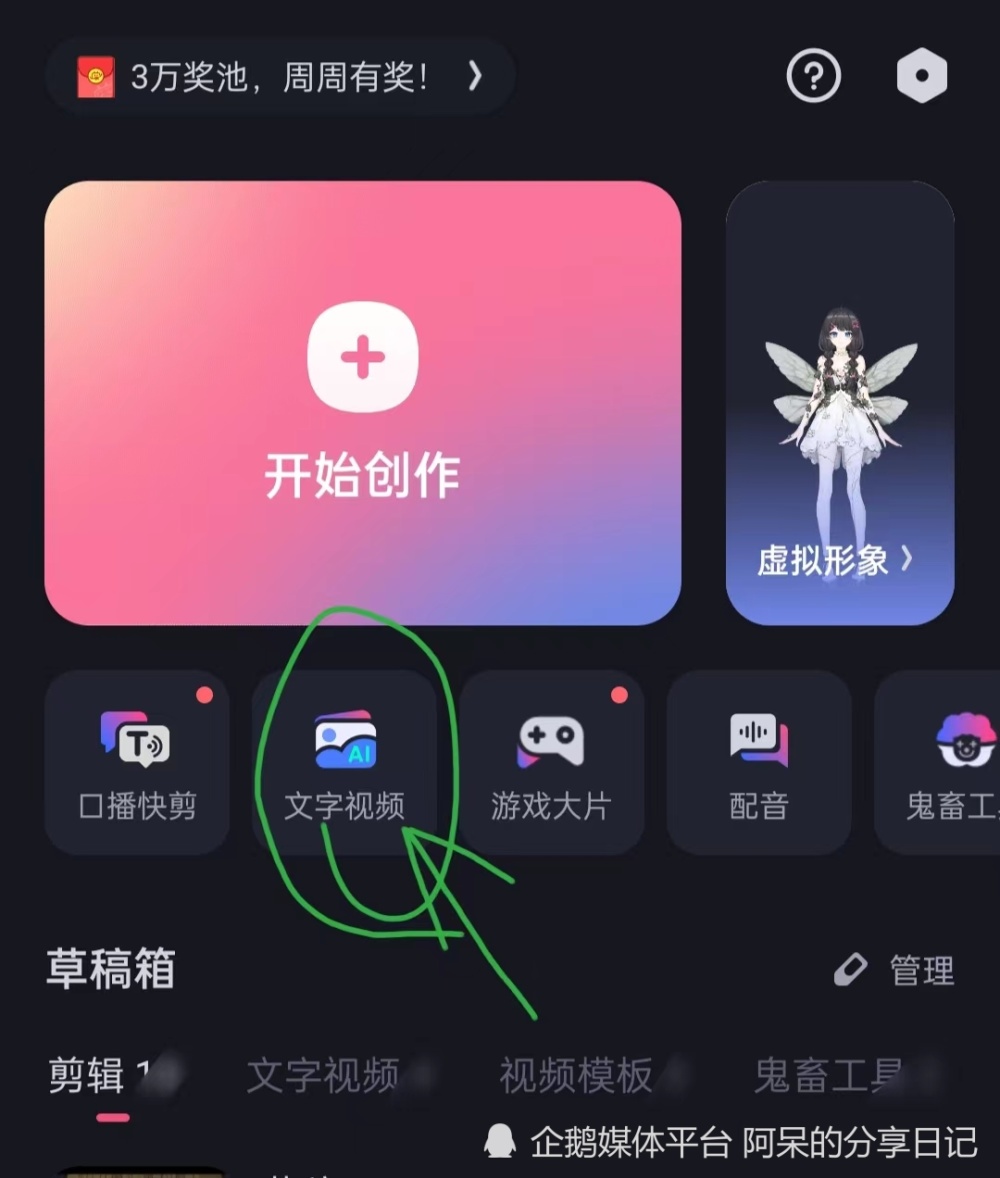The image size is (1000, 1178).
Task: Tap 开始创作 to start creating
Action: pos(362,402)
